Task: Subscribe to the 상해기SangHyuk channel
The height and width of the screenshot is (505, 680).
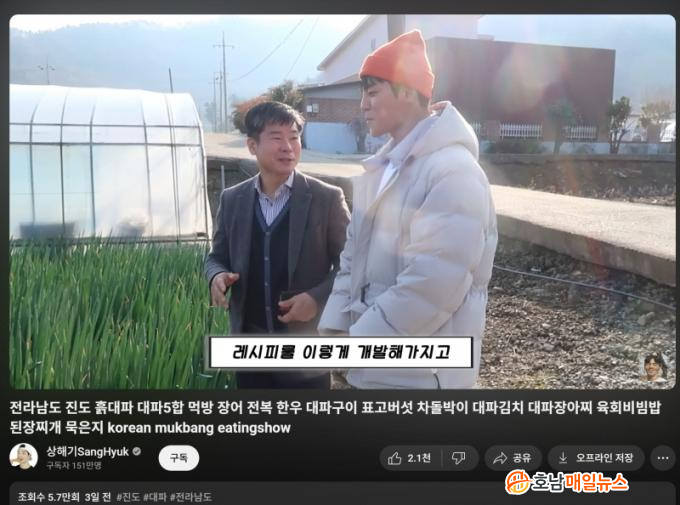Action: coord(178,457)
